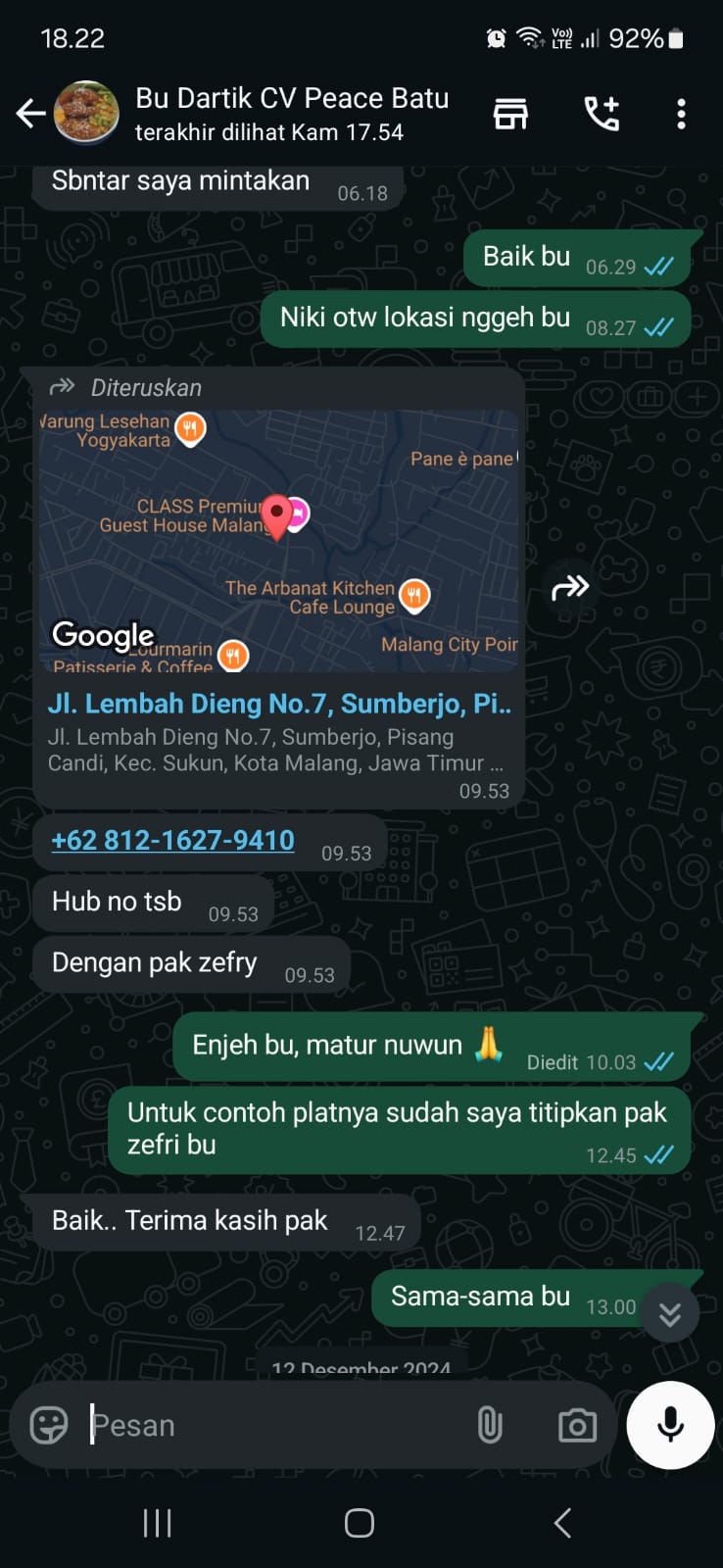723x1568 pixels.
Task: Open the camera from the message bar
Action: click(577, 1425)
